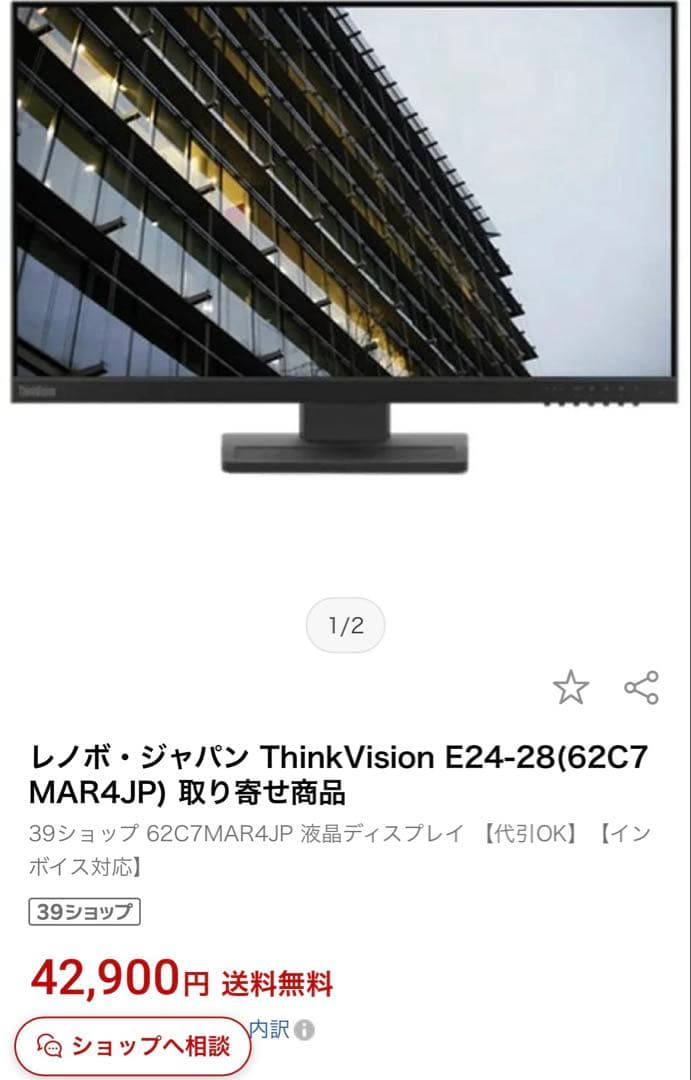Add this monitor to favorites with the star
The width and height of the screenshot is (691, 1080).
pyautogui.click(x=571, y=688)
